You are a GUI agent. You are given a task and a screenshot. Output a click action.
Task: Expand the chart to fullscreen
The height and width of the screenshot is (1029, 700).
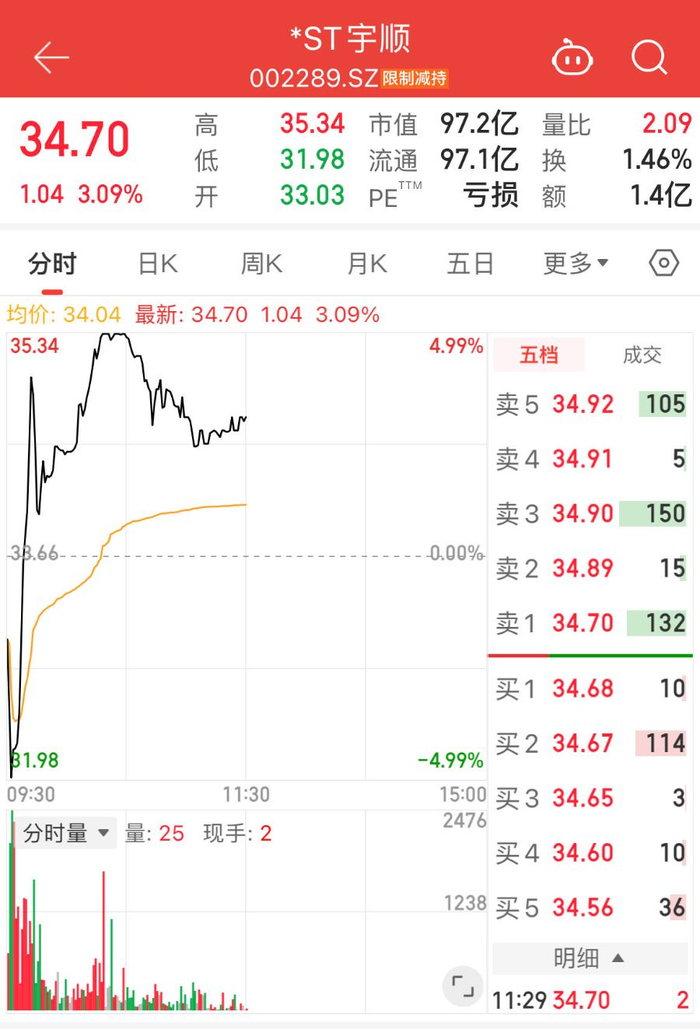click(x=463, y=986)
